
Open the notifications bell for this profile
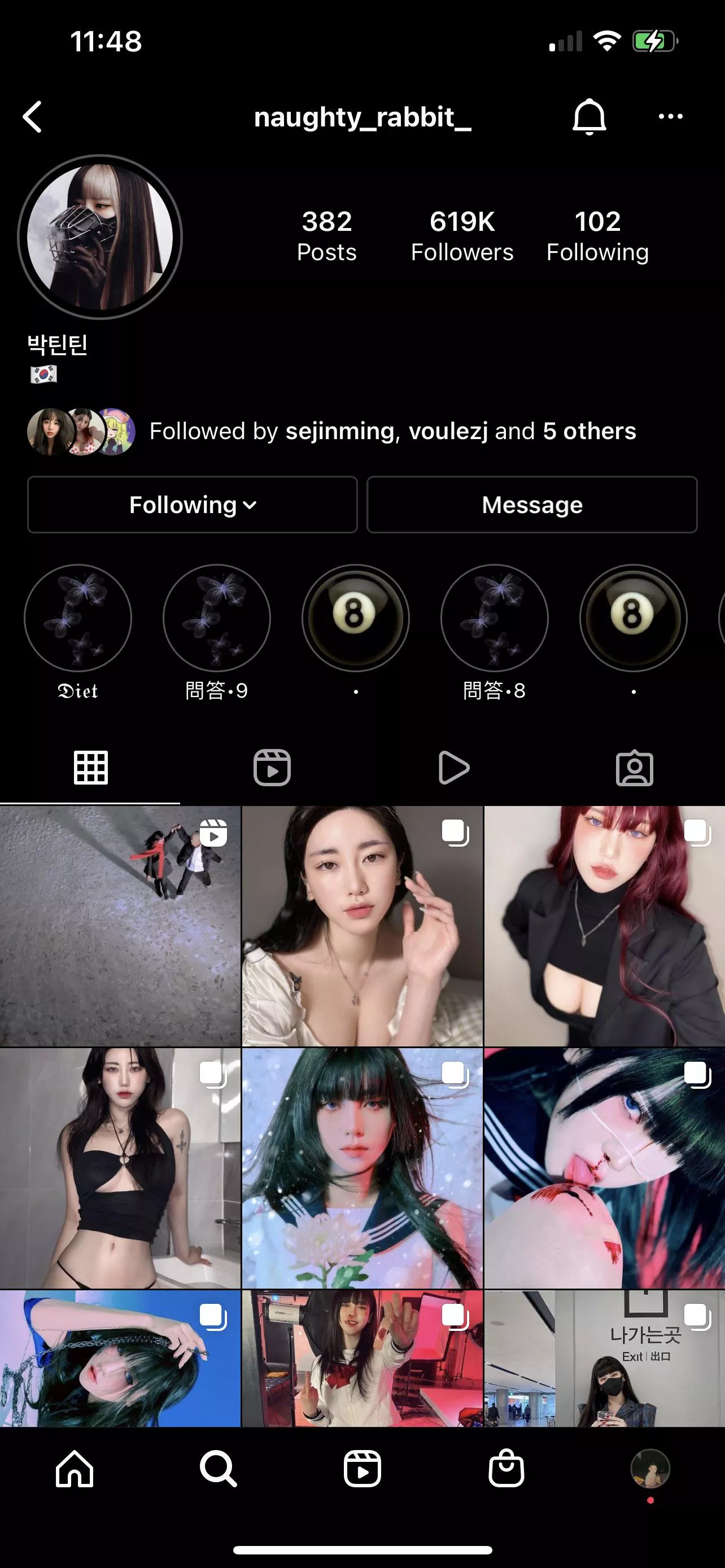point(589,116)
